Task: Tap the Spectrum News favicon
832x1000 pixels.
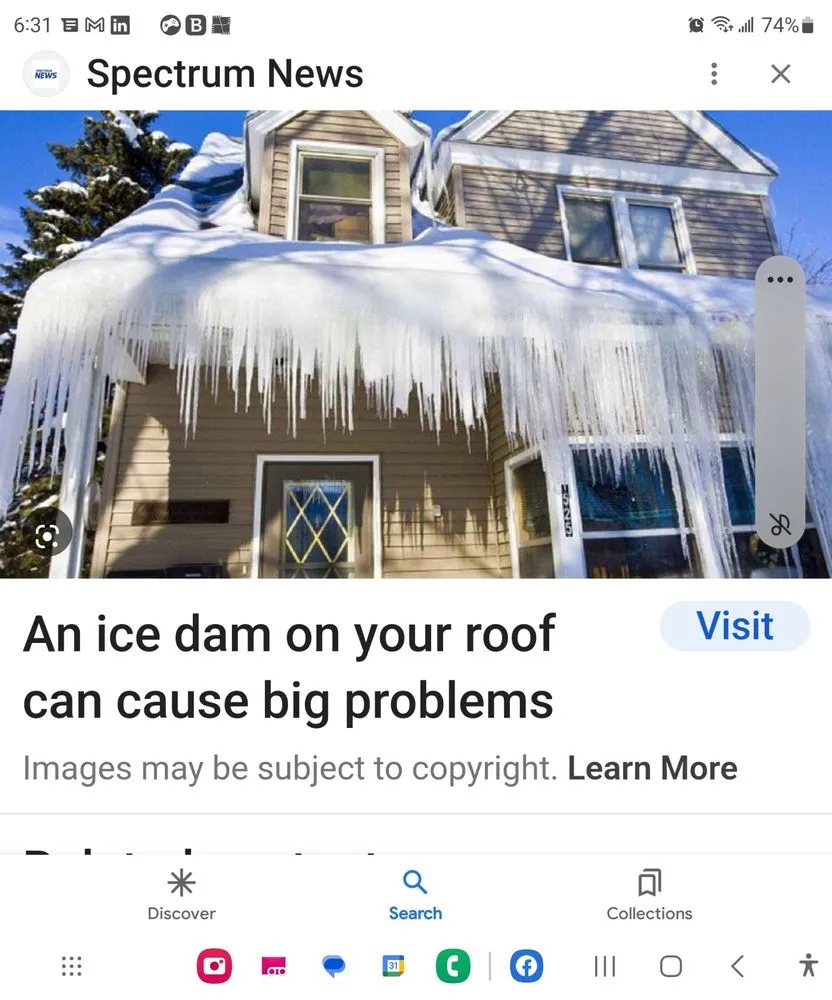Action: tap(44, 74)
